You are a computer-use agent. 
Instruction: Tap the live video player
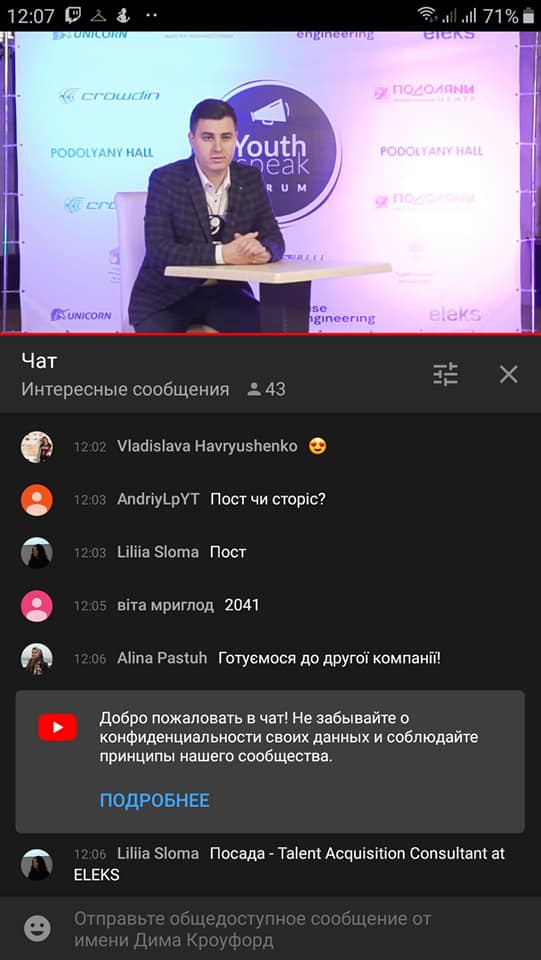click(270, 182)
